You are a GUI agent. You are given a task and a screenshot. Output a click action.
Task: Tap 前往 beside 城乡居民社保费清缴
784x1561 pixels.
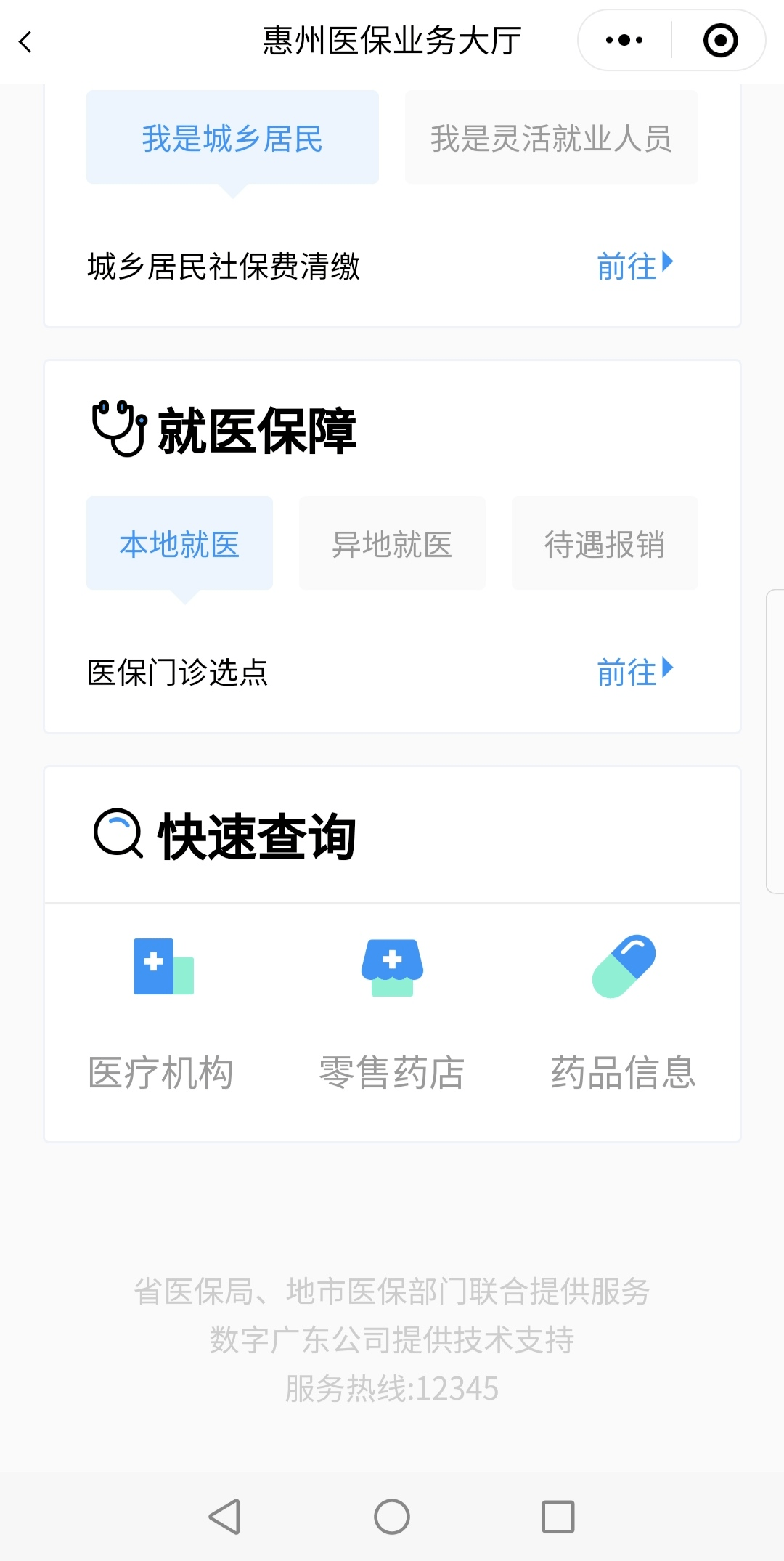coord(634,266)
